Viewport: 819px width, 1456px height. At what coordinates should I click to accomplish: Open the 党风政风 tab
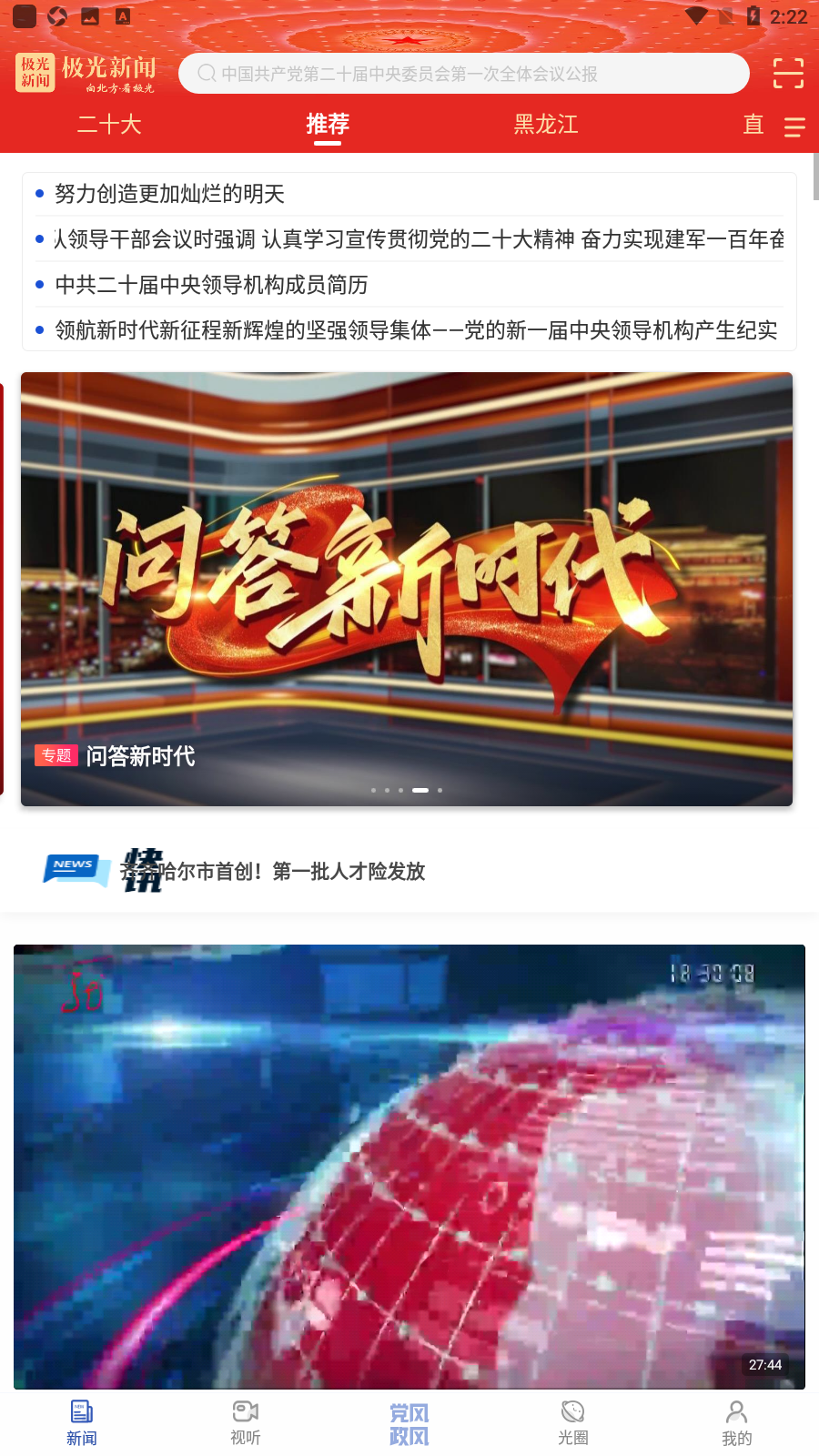(409, 1424)
